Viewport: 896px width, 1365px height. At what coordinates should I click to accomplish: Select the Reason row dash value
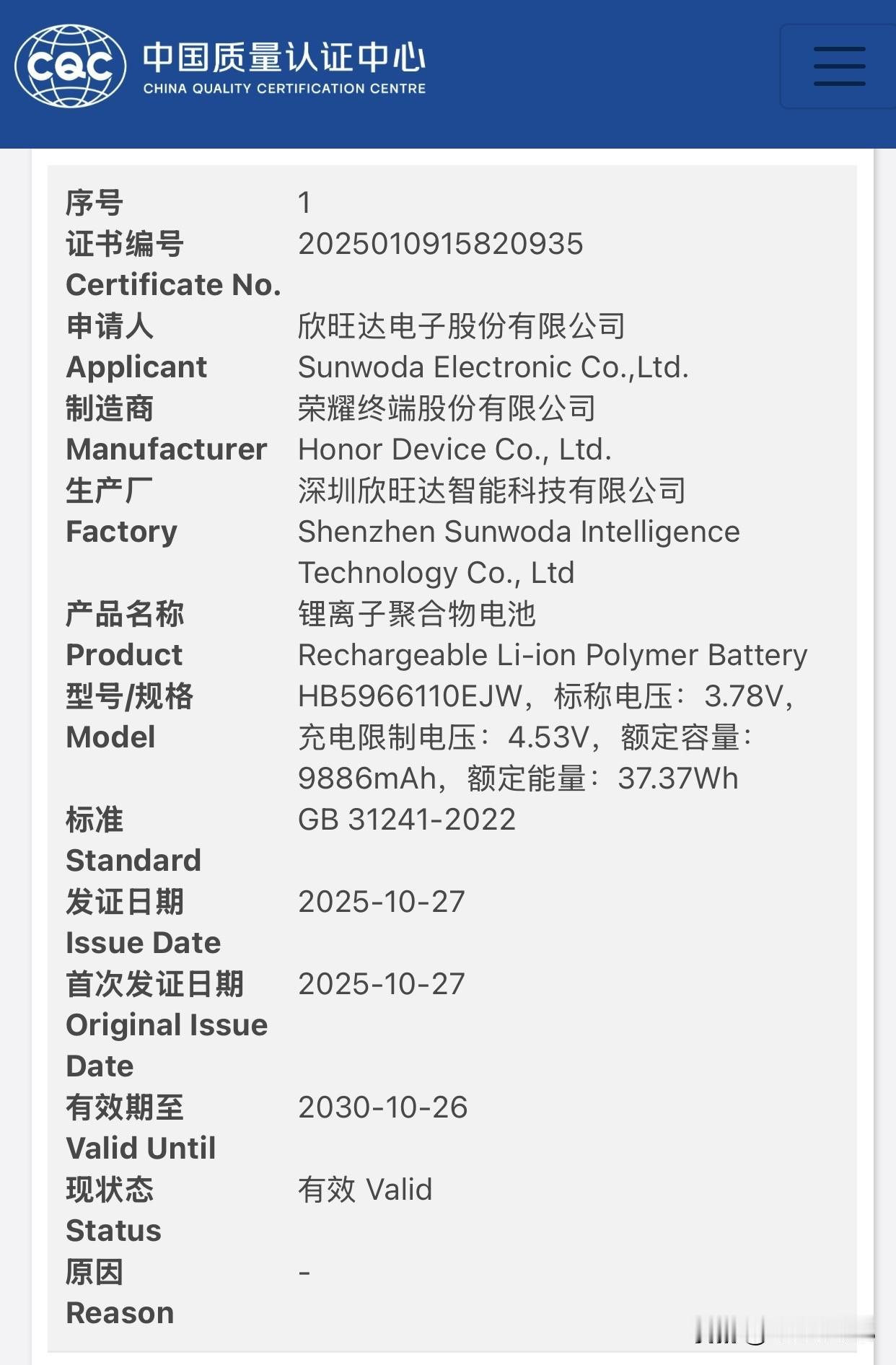(306, 1272)
